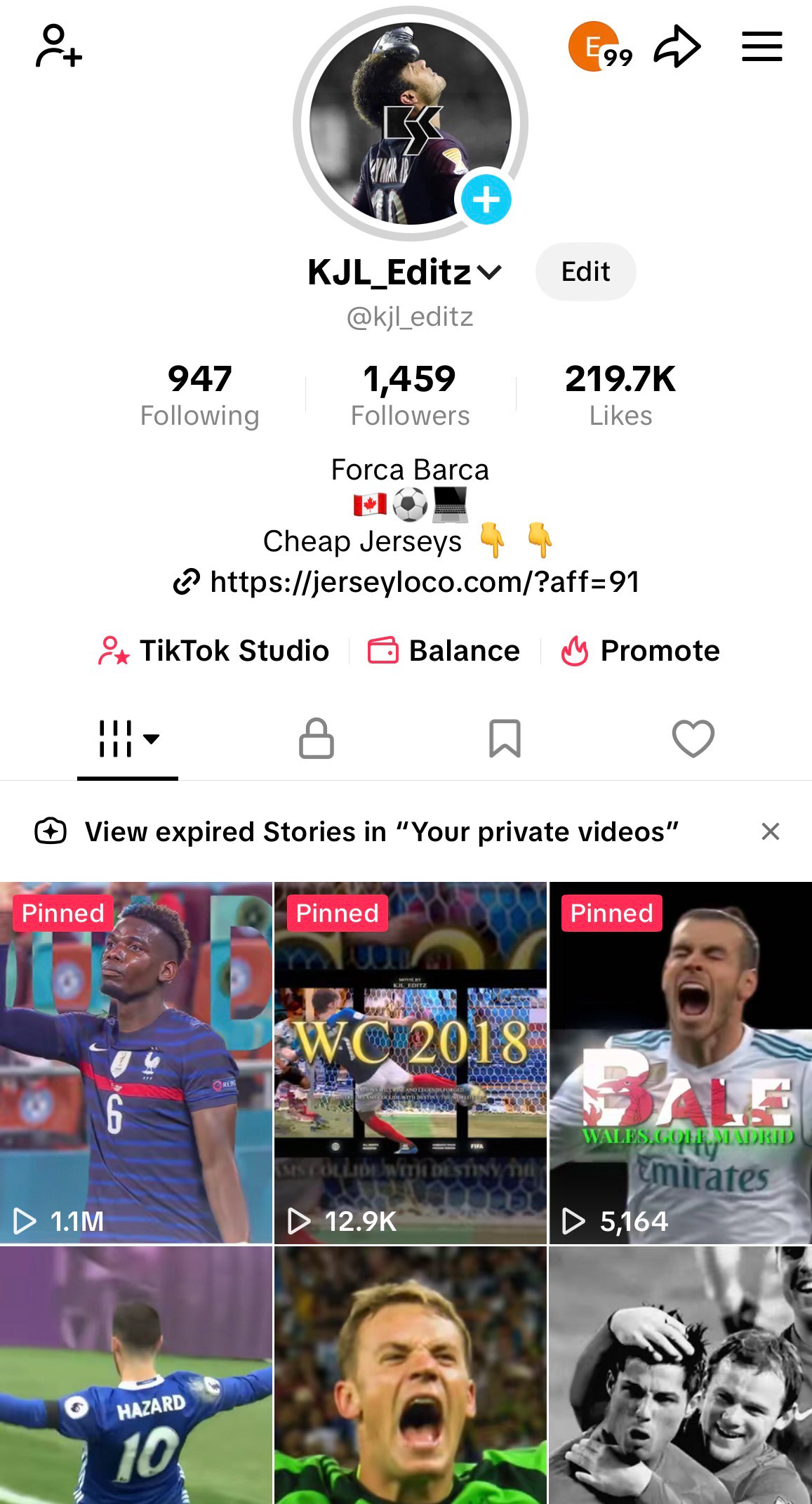Play the pinned WC 2018 video
Image resolution: width=812 pixels, height=1504 pixels.
(x=410, y=1062)
